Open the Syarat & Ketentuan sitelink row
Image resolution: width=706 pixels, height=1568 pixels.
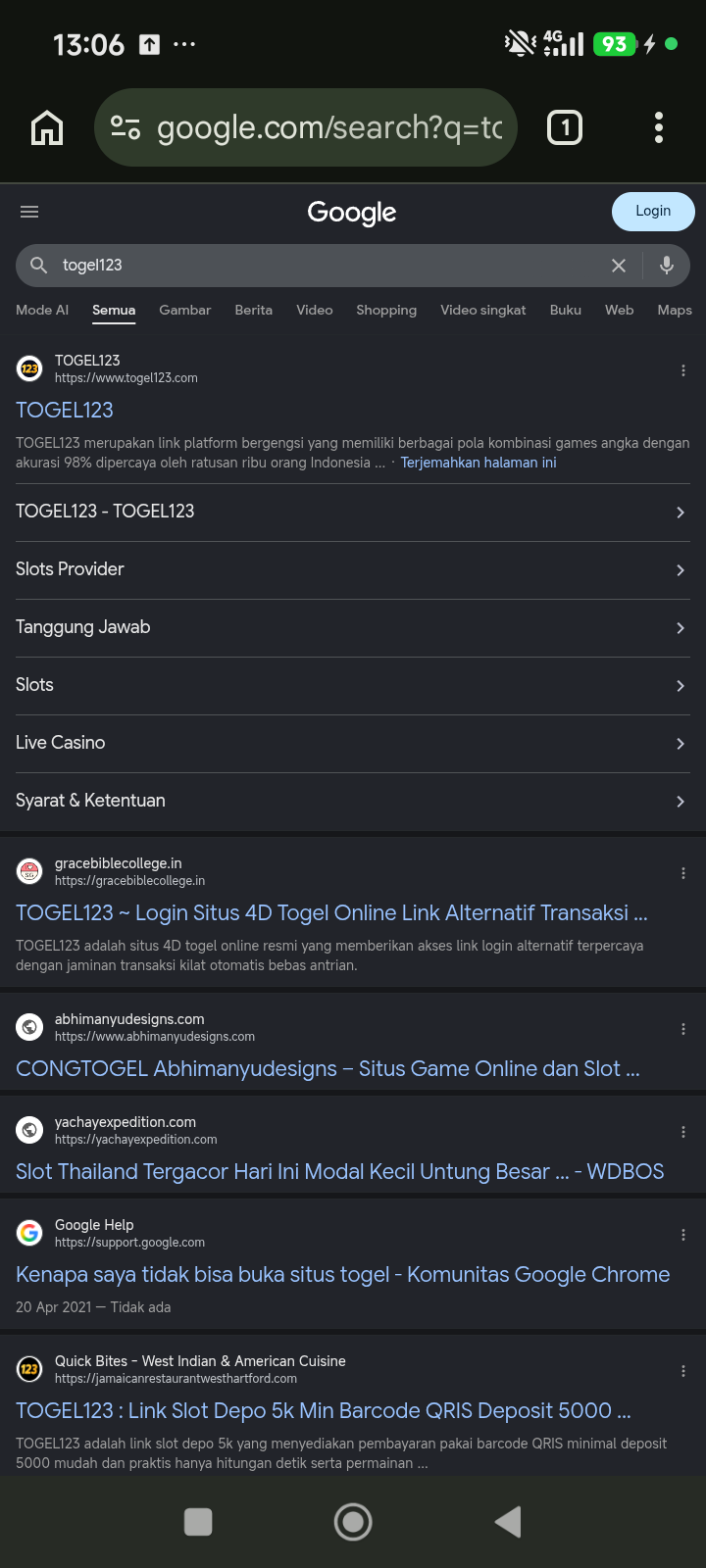pos(353,801)
